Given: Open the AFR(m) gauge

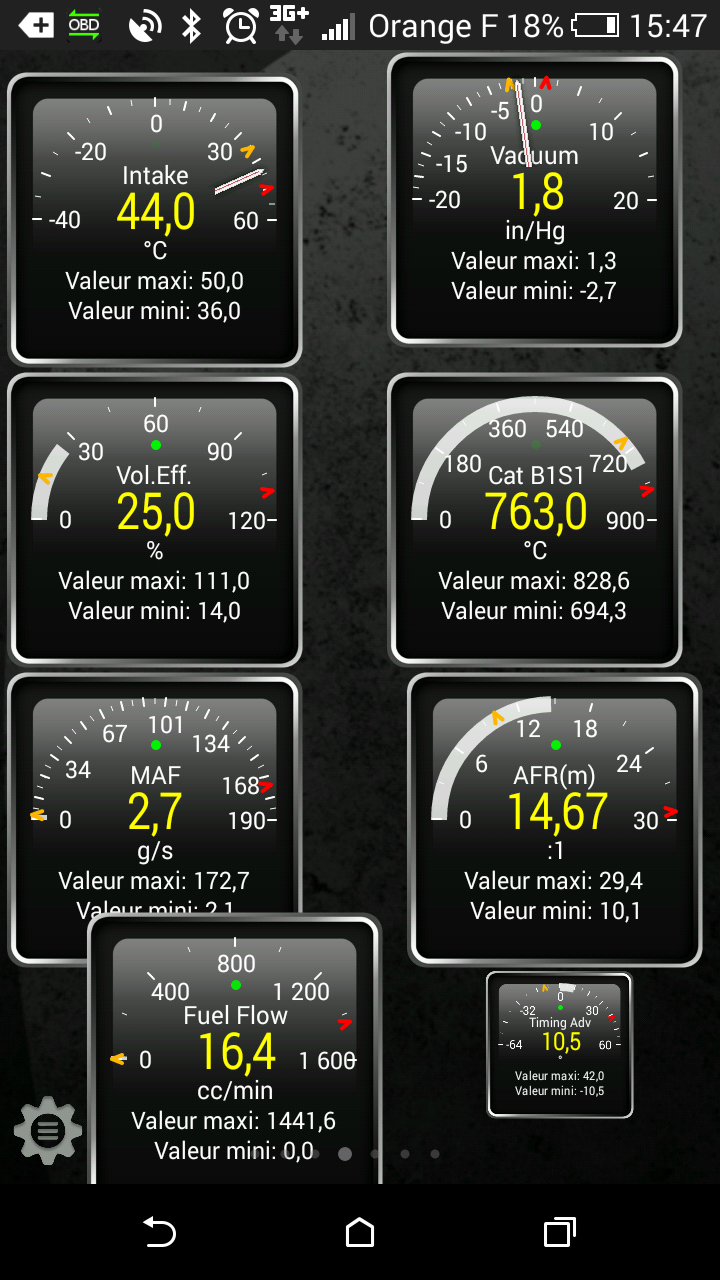Looking at the screenshot, I should [x=555, y=821].
